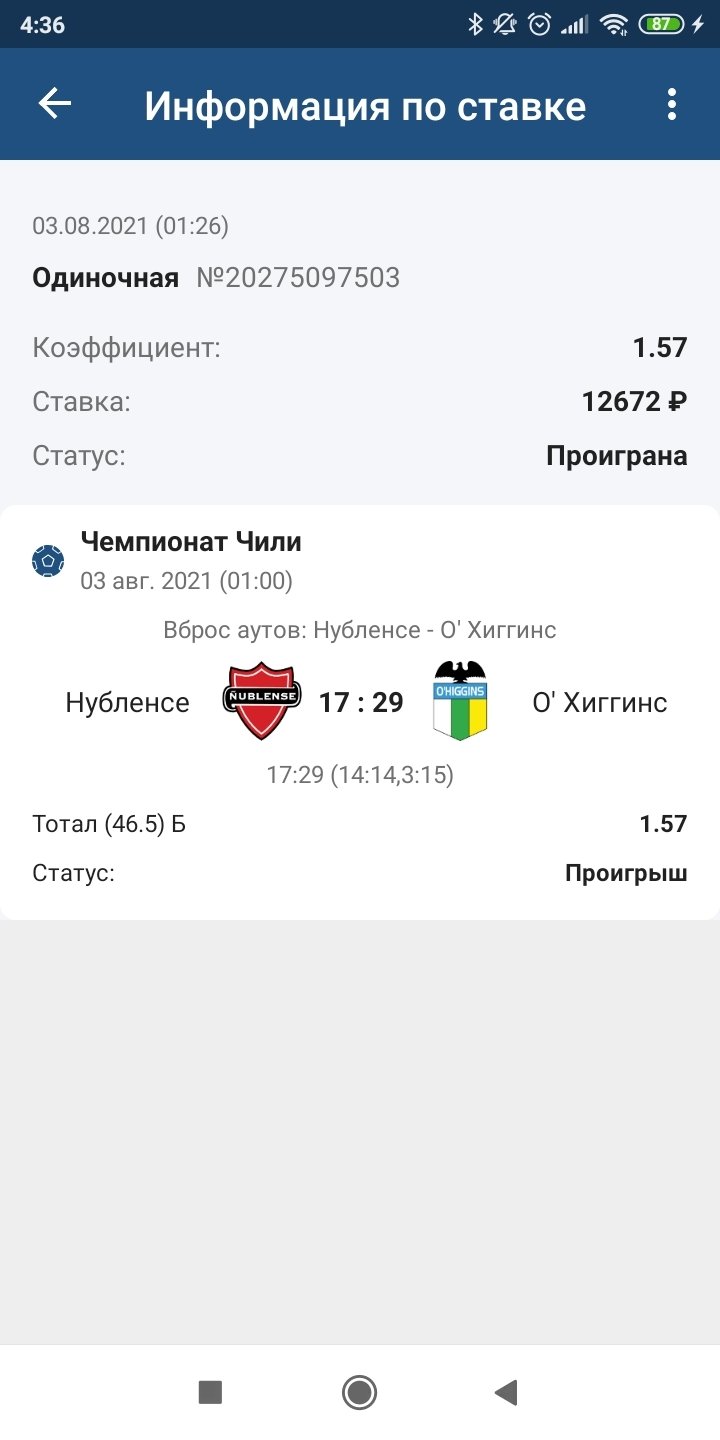Open the recent apps square button
Image resolution: width=720 pixels, height=1440 pixels.
pos(210,1392)
